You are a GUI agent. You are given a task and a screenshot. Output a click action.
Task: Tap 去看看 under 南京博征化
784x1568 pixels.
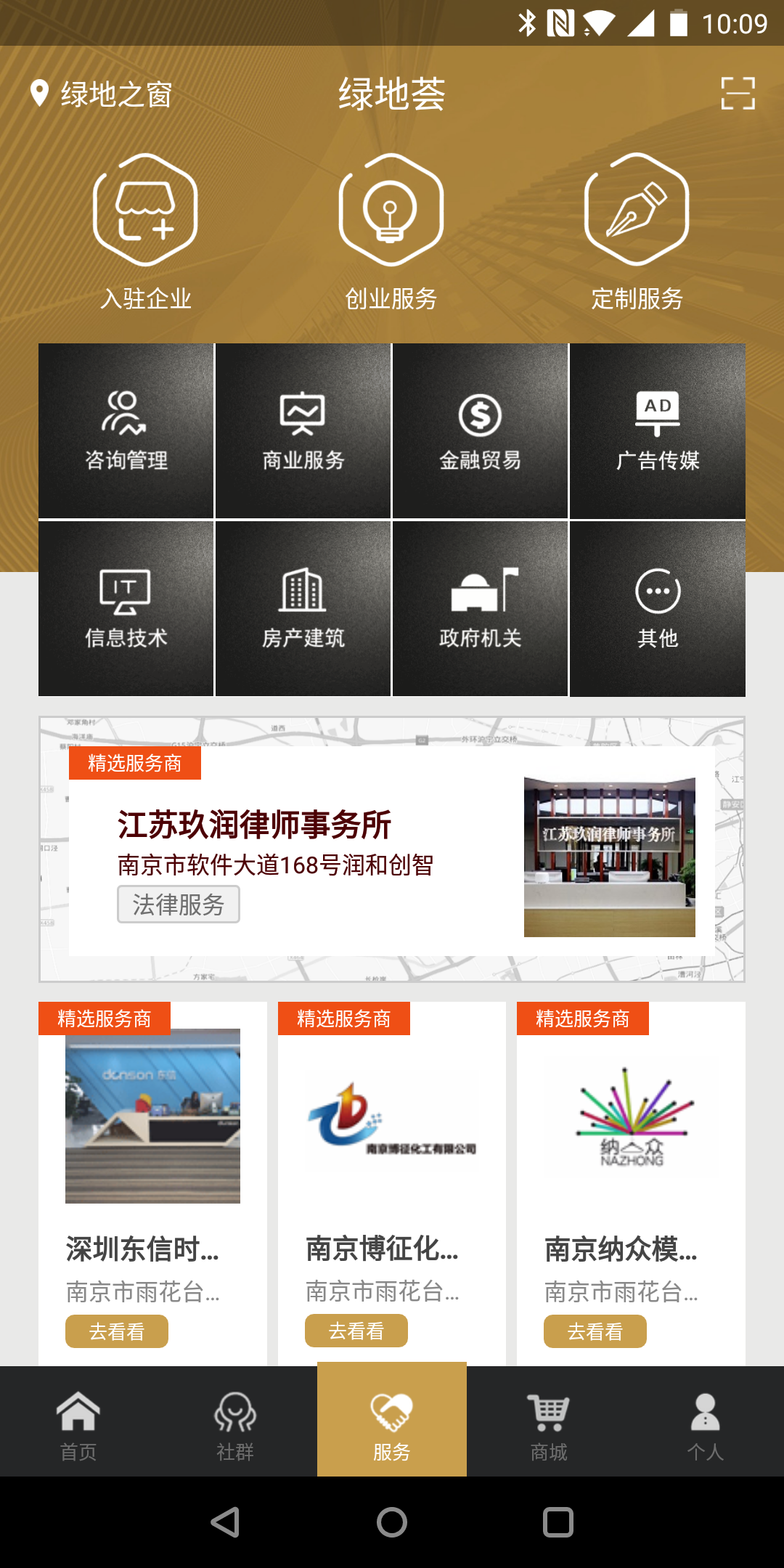point(356,1331)
